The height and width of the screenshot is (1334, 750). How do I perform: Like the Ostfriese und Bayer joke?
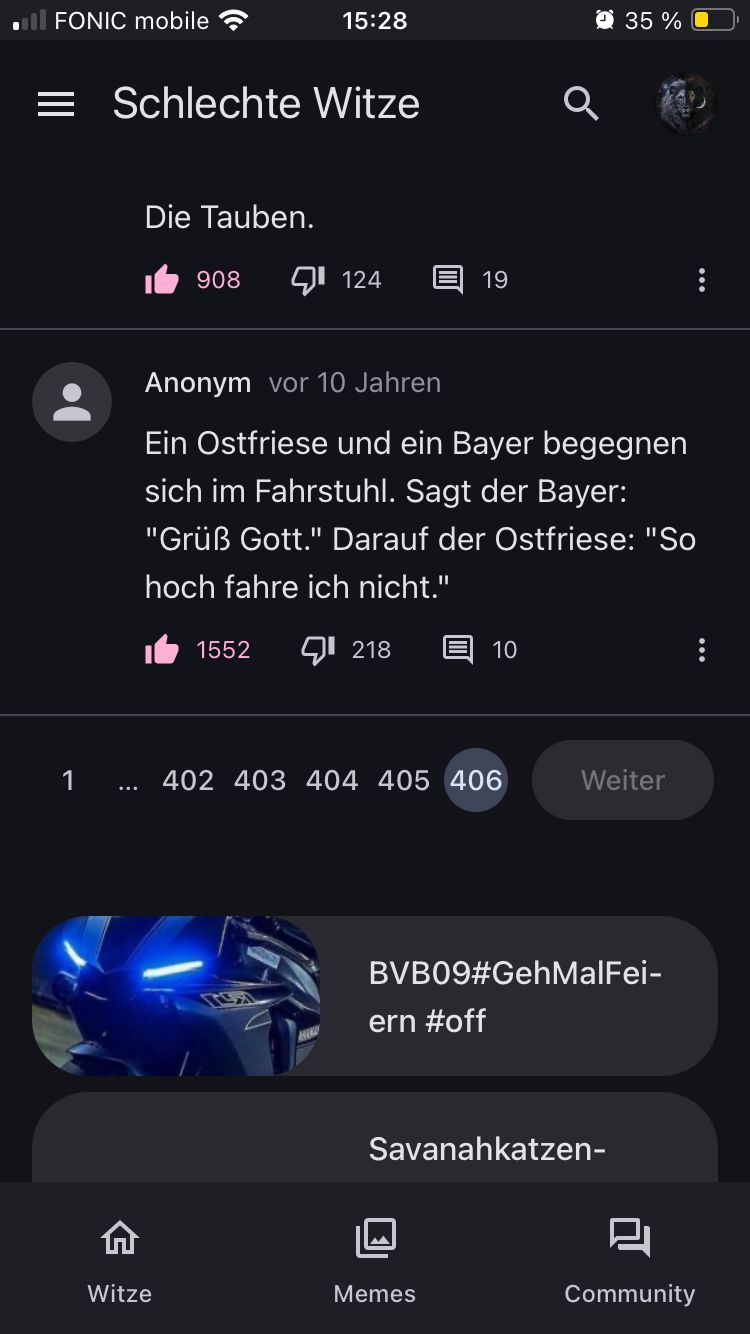point(162,650)
